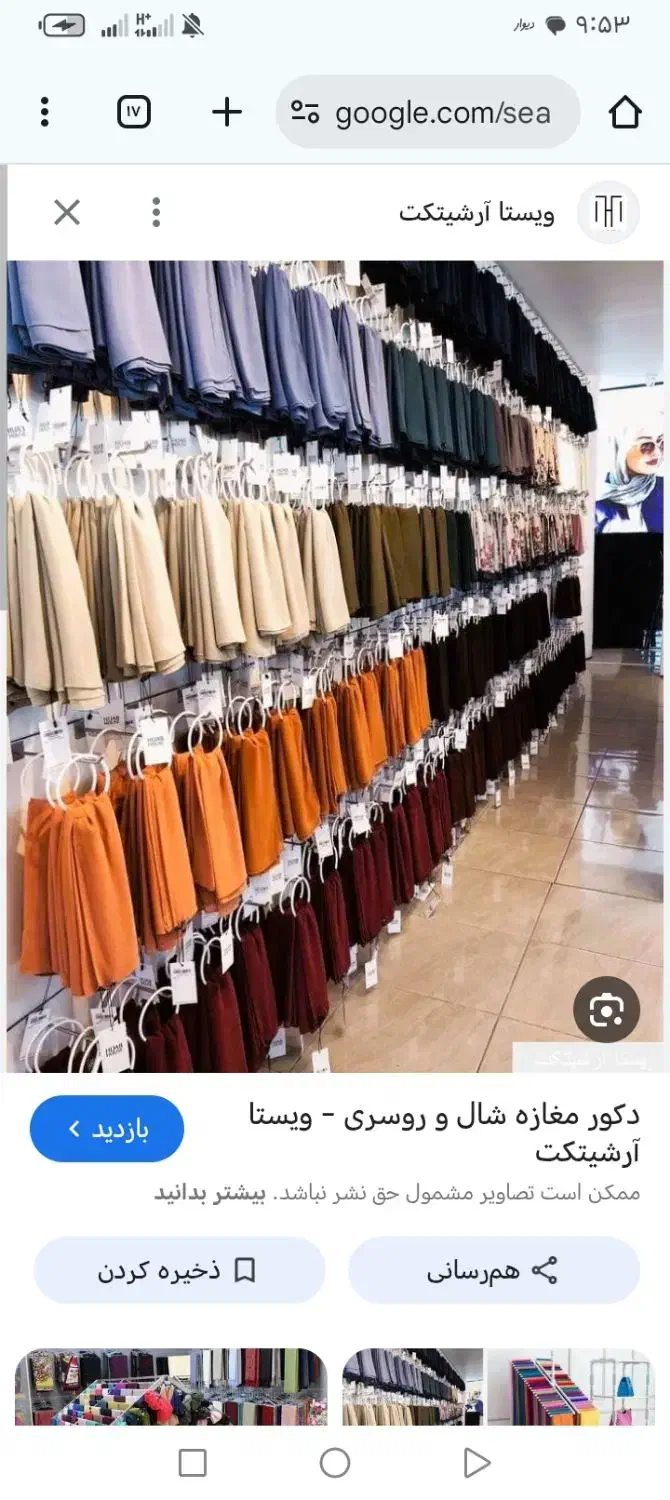This screenshot has height=1500, width=670.
Task: Tap the بازدید button
Action: [107, 1129]
